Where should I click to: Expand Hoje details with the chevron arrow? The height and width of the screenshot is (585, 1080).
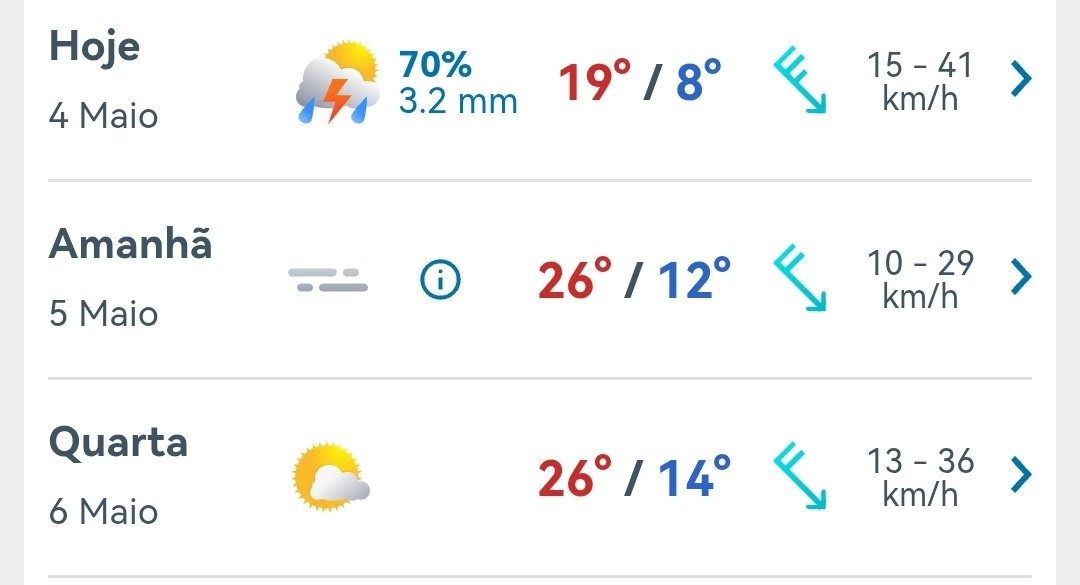tap(1021, 79)
